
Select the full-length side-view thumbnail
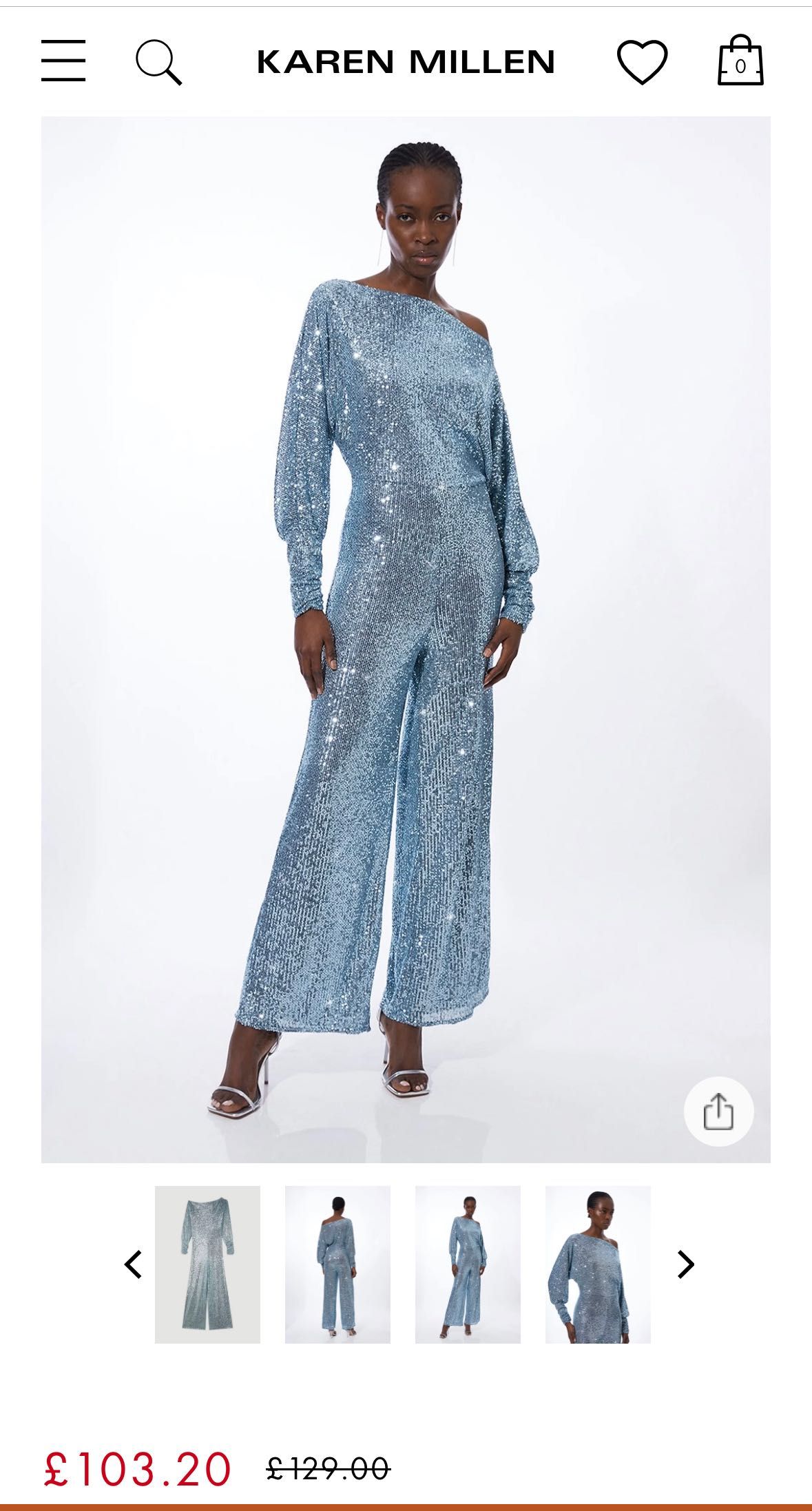[468, 1264]
